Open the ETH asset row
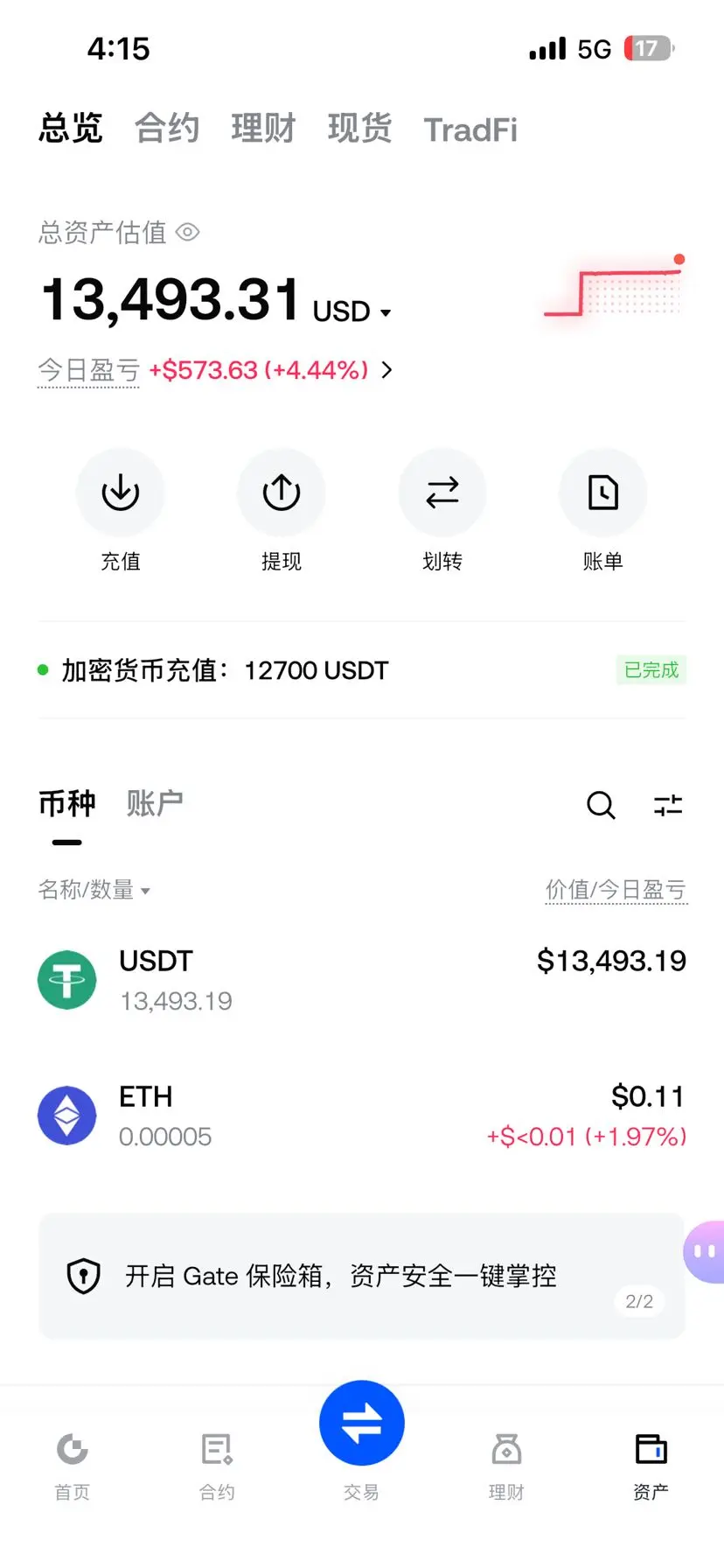Image resolution: width=724 pixels, height=1568 pixels. (x=362, y=1116)
